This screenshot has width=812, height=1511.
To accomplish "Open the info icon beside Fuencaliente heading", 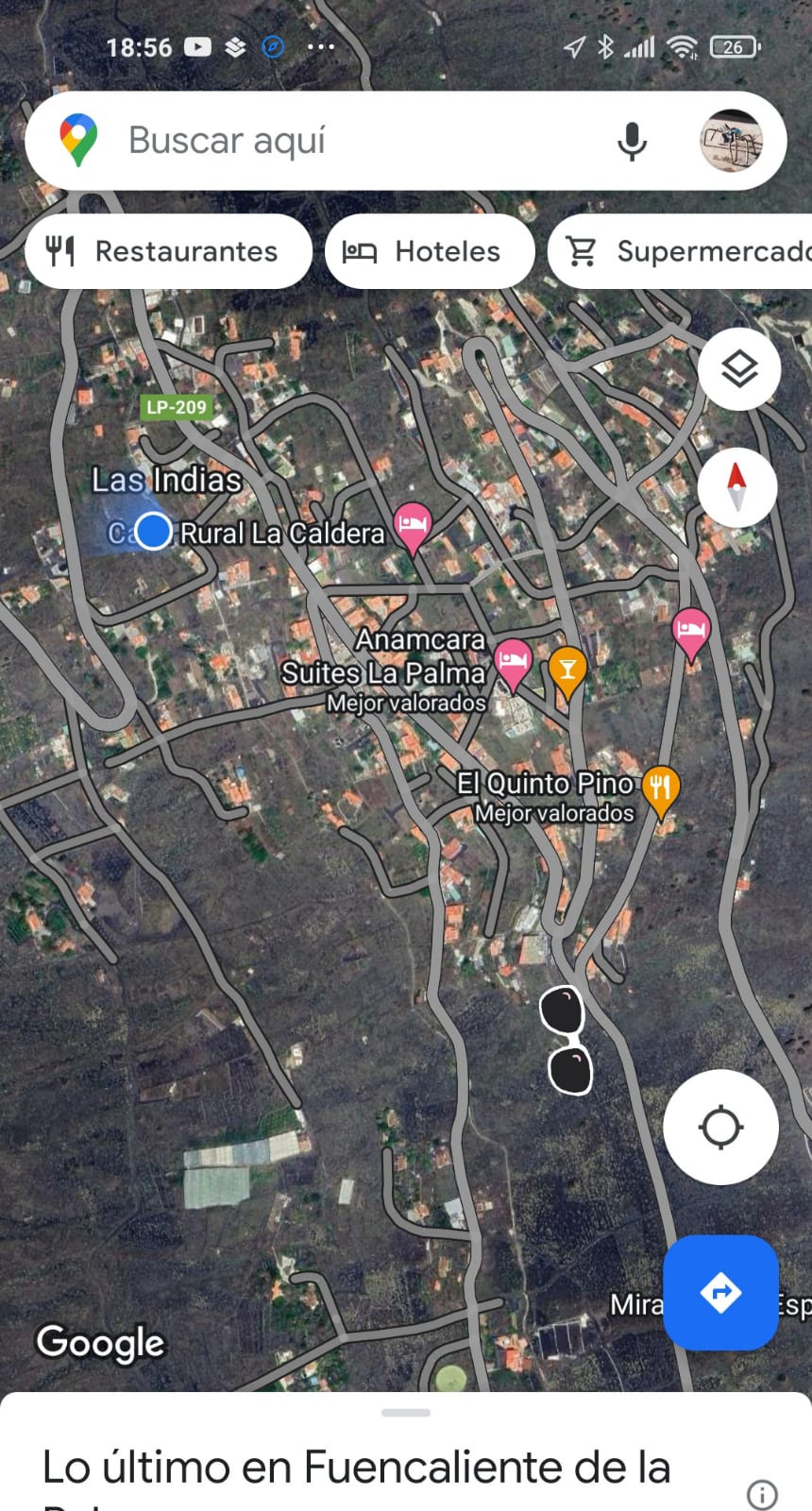I will point(762,1494).
